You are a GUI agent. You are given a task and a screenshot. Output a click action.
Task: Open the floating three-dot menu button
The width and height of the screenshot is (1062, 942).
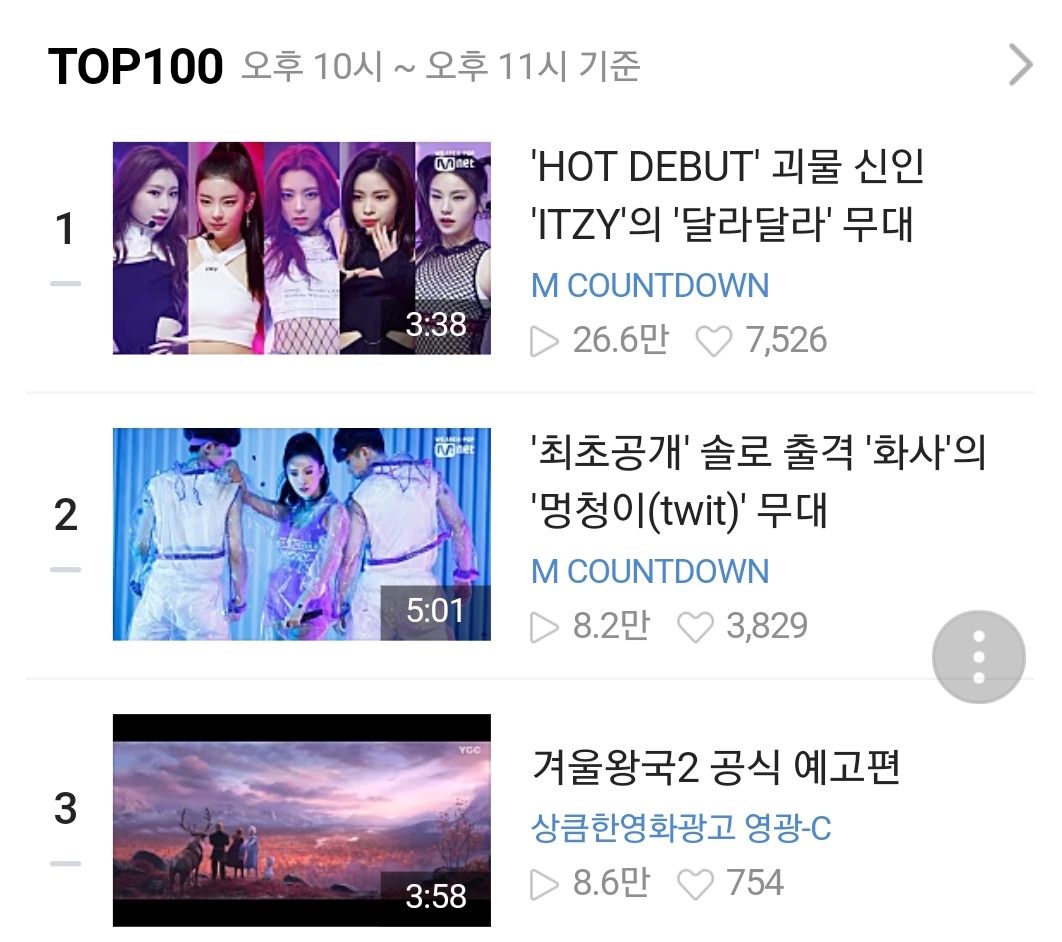click(x=978, y=657)
